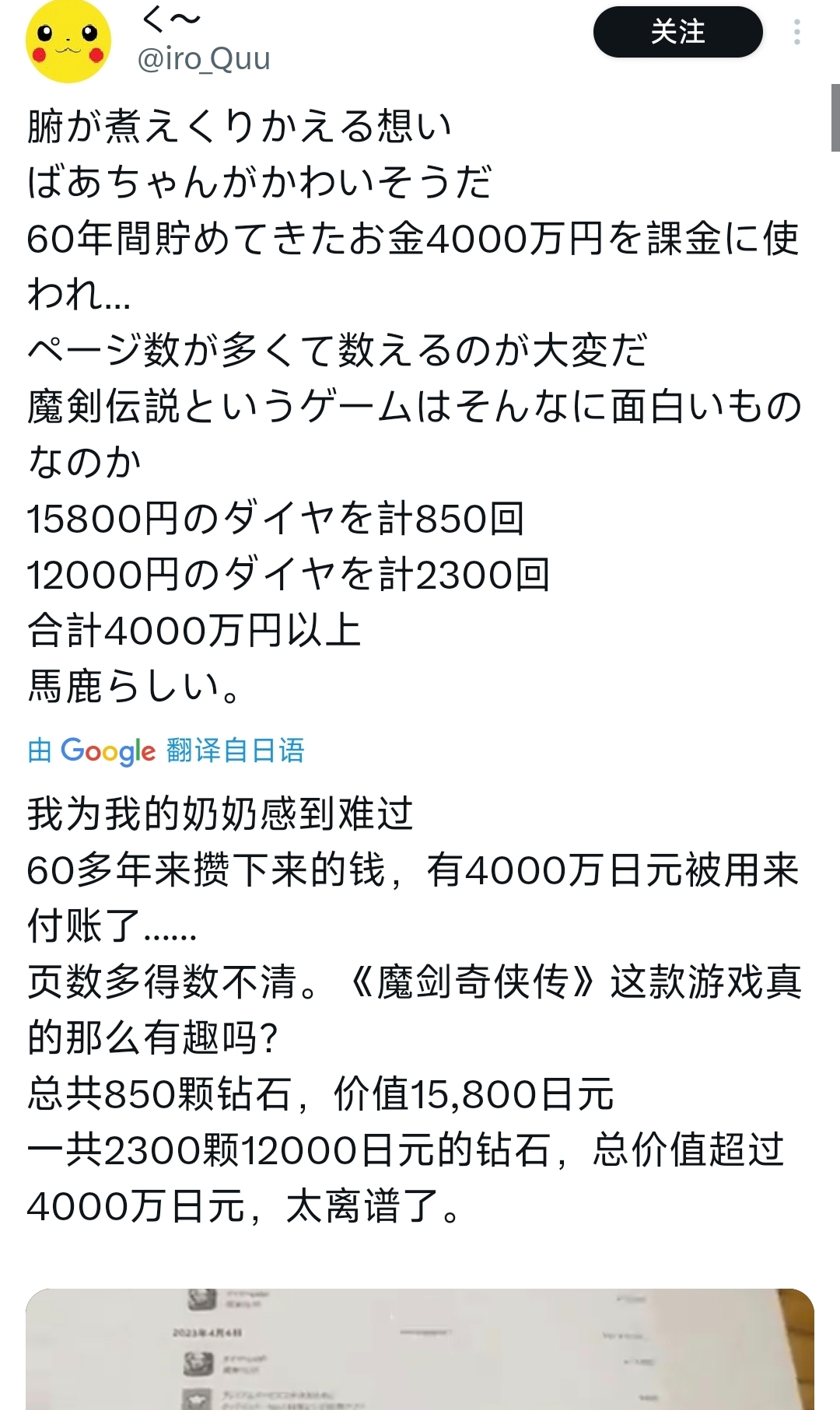
Task: Open the @iro_Quu profile handle
Action: point(204,59)
